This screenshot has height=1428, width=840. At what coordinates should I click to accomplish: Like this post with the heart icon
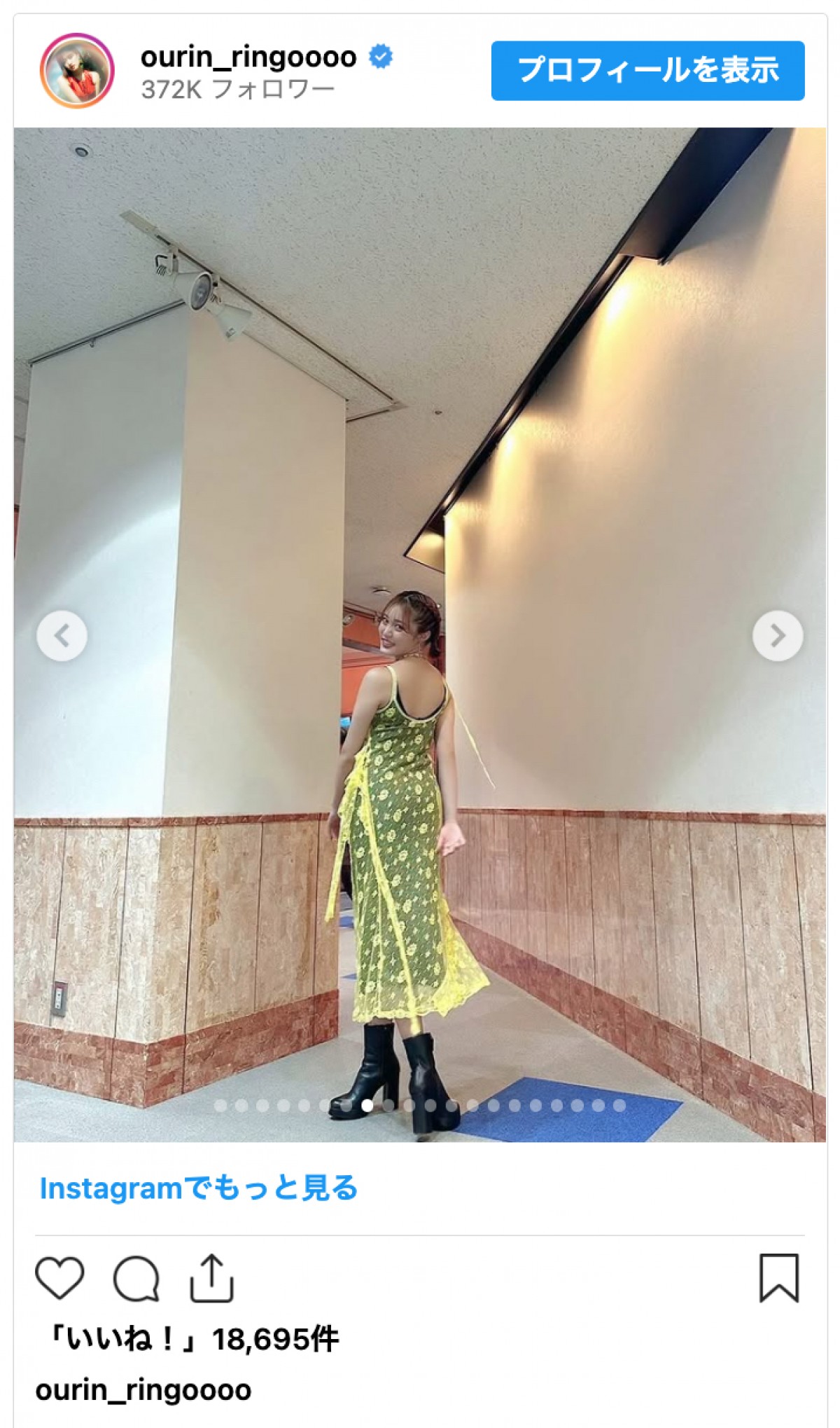(59, 1277)
